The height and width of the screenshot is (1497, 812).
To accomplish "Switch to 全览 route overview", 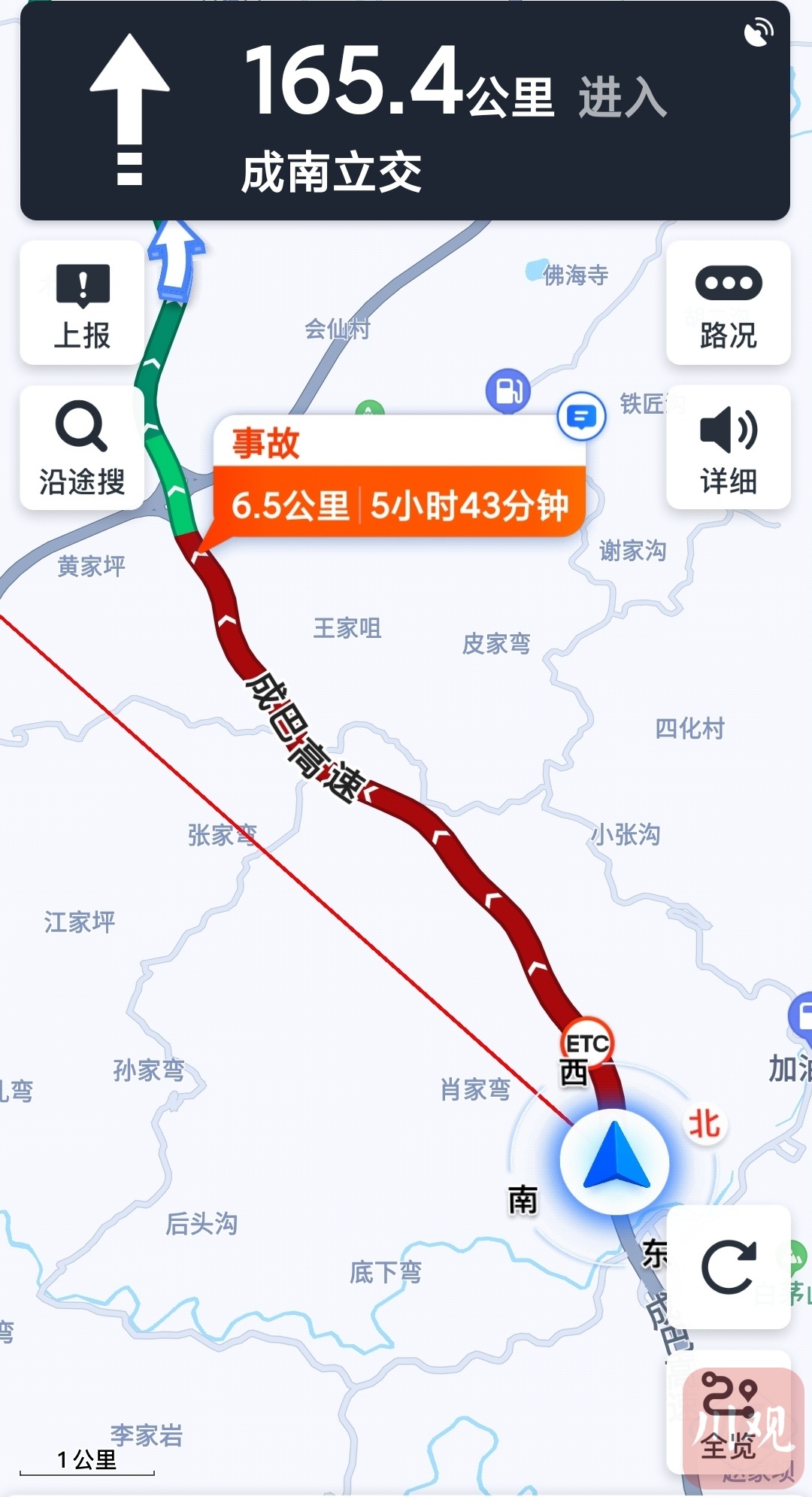I will (x=728, y=1414).
